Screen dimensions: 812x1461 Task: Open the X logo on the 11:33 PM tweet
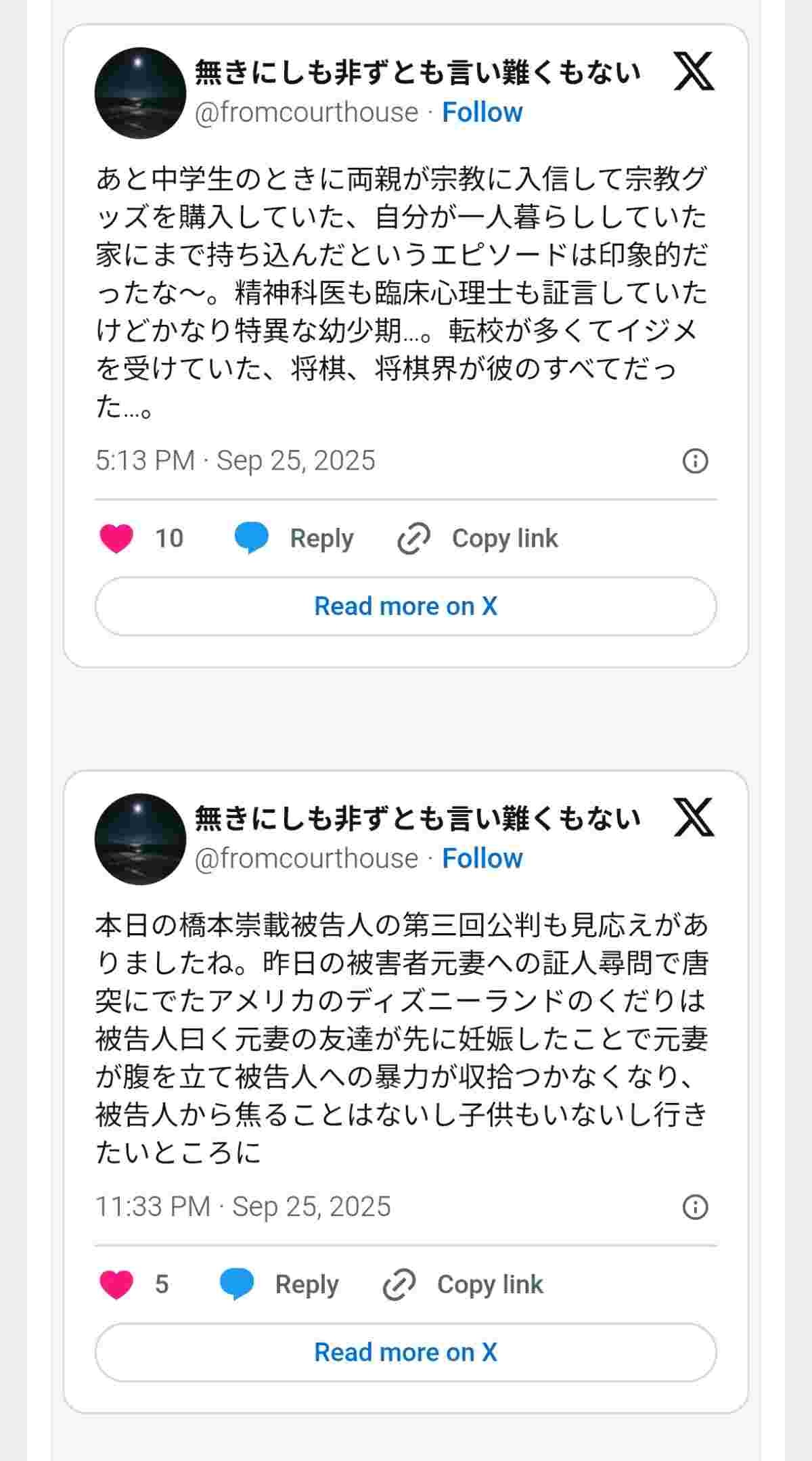pos(694,817)
